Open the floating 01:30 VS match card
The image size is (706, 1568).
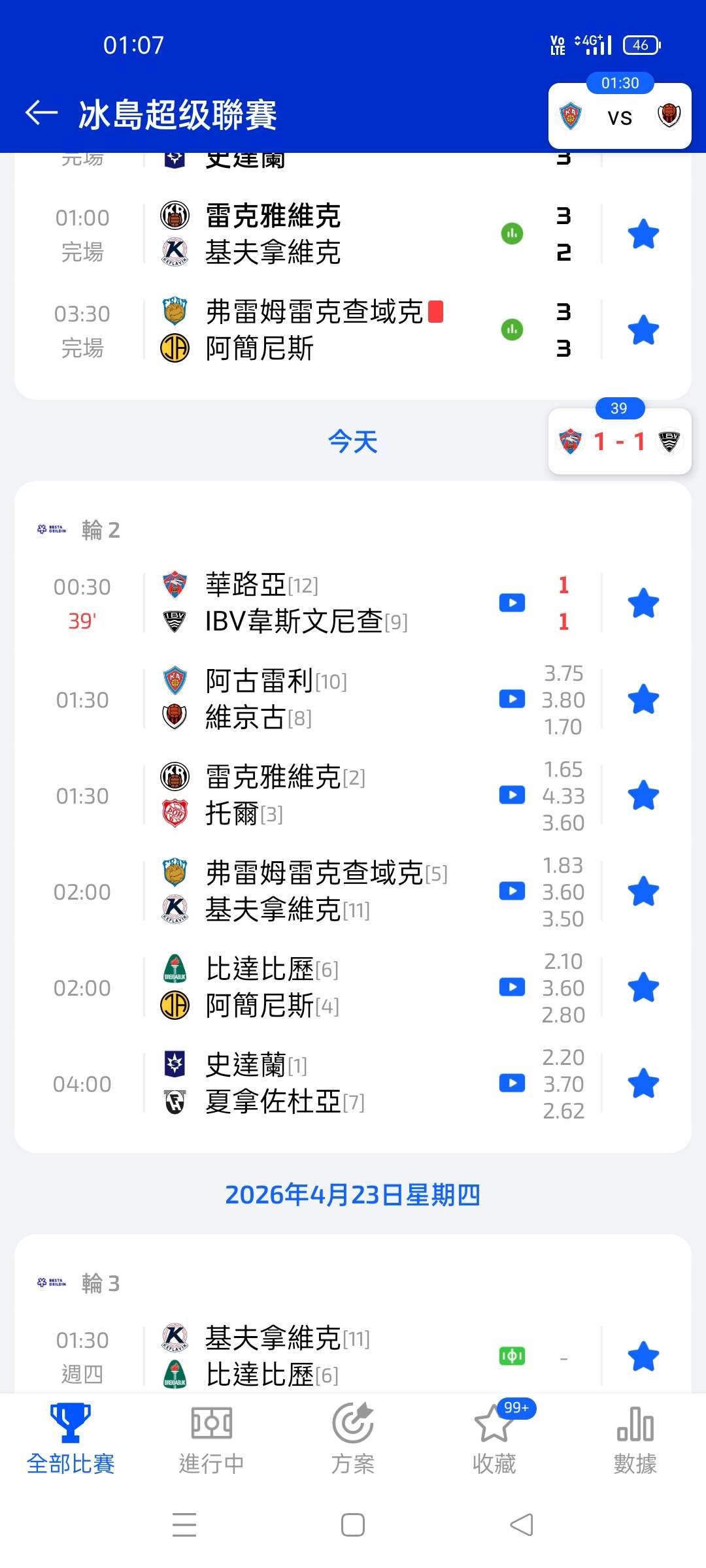click(x=619, y=116)
